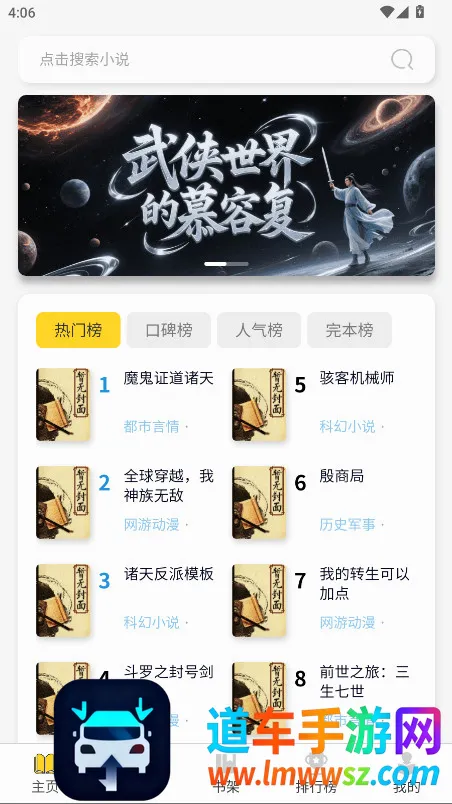The height and width of the screenshot is (804, 452).
Task: Select the 热门榜 tab
Action: 78,330
